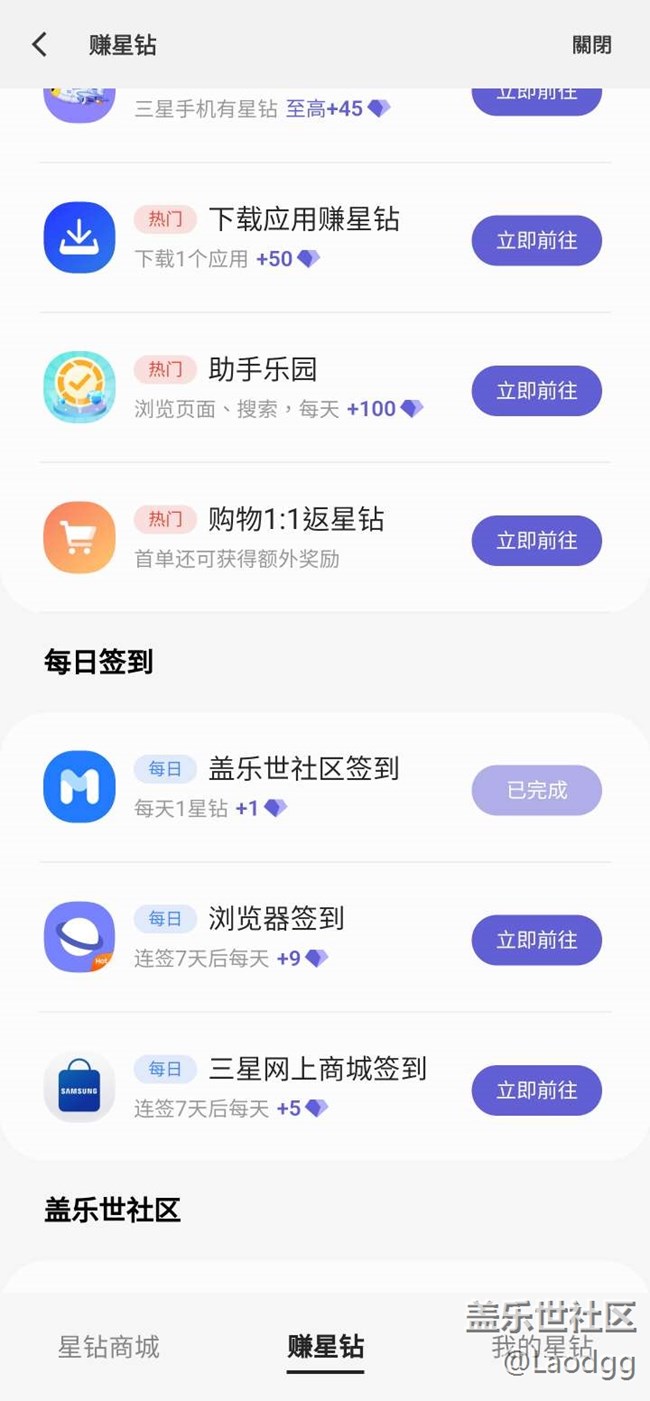Viewport: 650px width, 1401px height.
Task: Tap 立即前往 for 下载应用赚星钻
Action: tap(537, 241)
